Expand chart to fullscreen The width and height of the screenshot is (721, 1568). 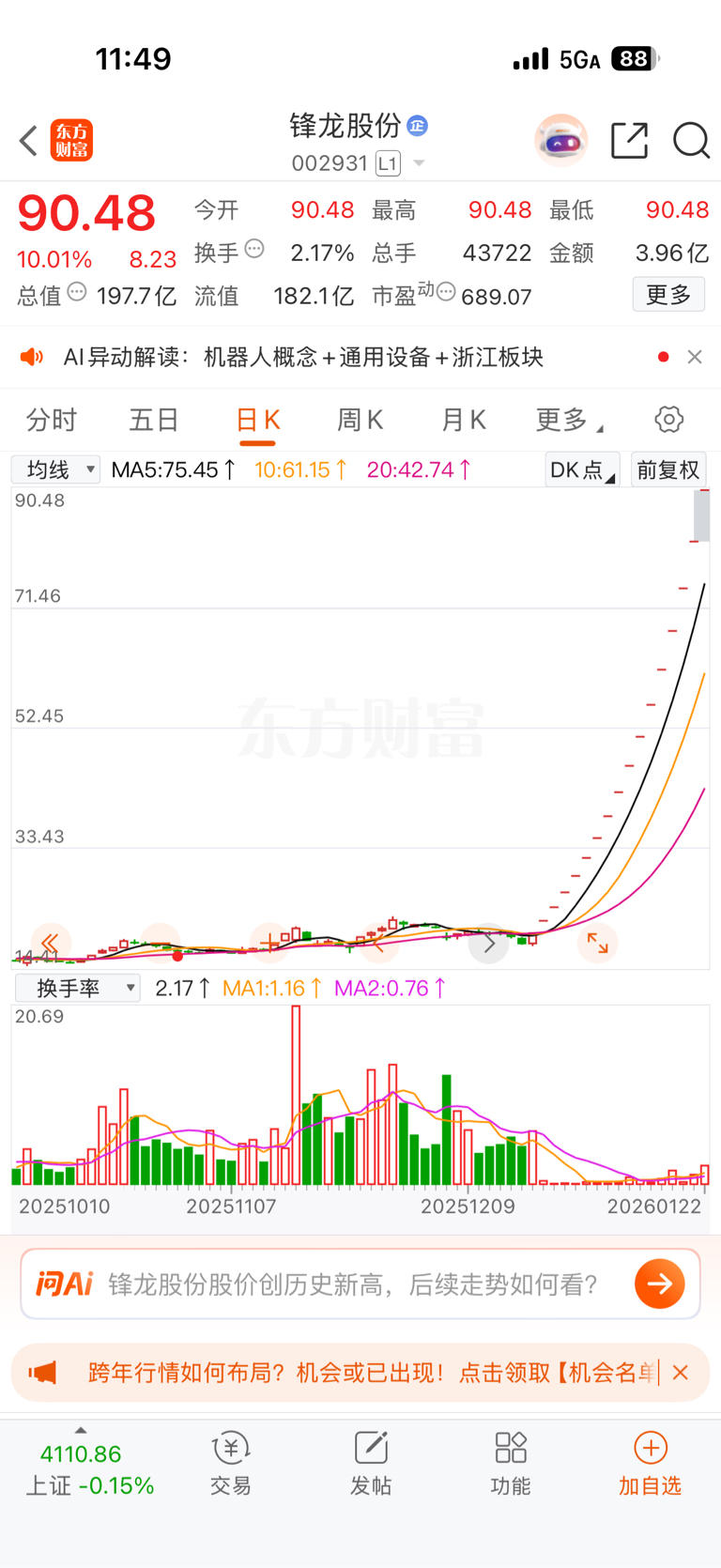[597, 943]
